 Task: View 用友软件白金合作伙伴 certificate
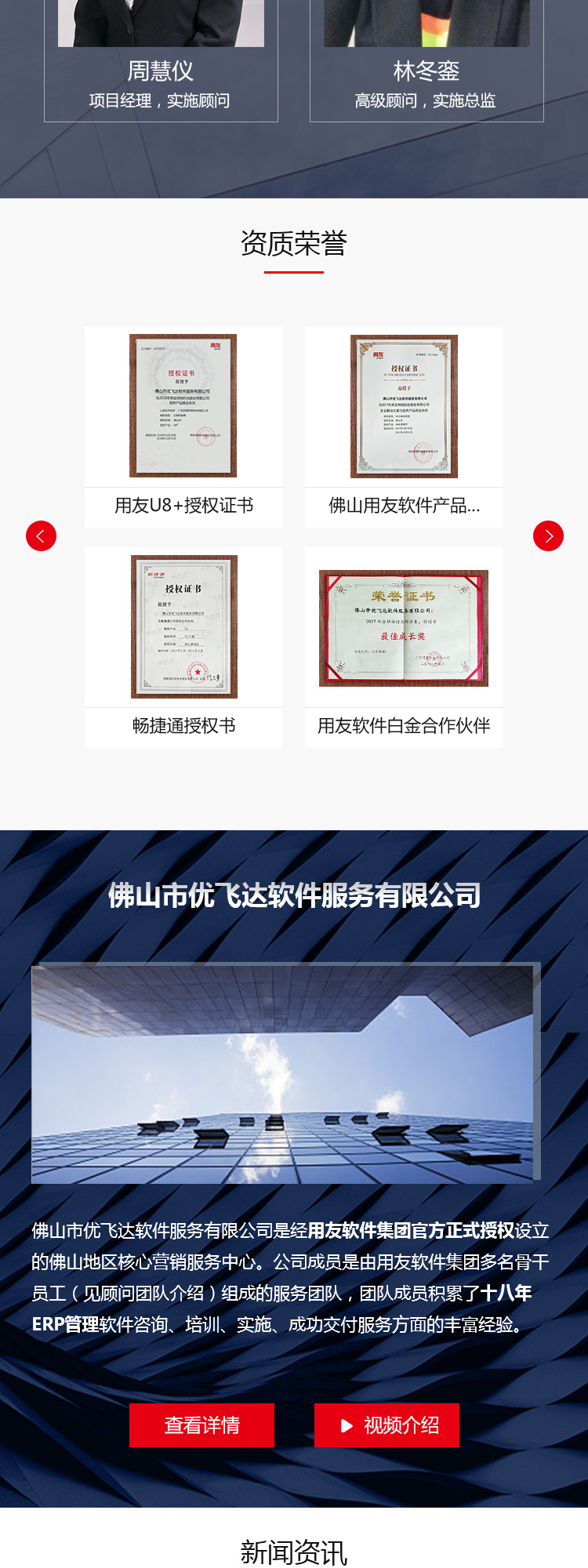(404, 648)
